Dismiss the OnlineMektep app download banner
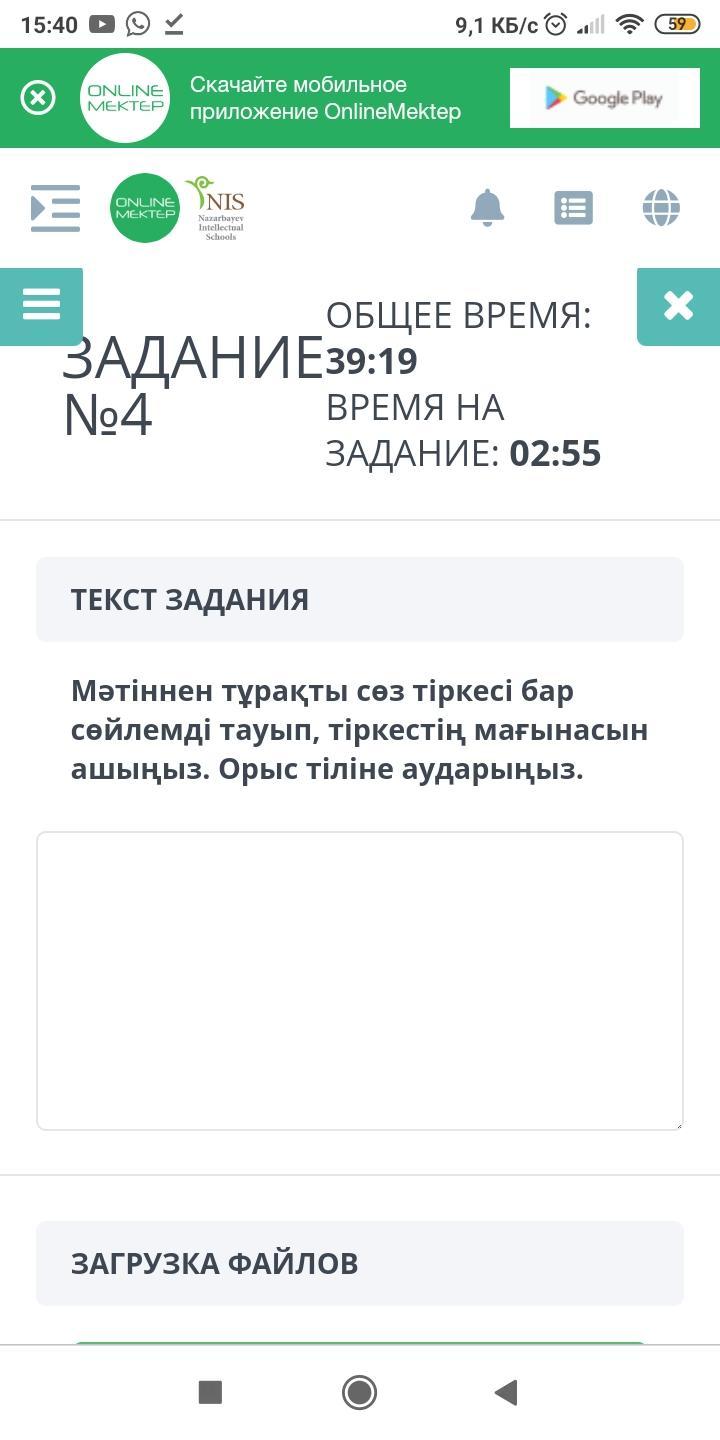The height and width of the screenshot is (1440, 720). pyautogui.click(x=38, y=98)
